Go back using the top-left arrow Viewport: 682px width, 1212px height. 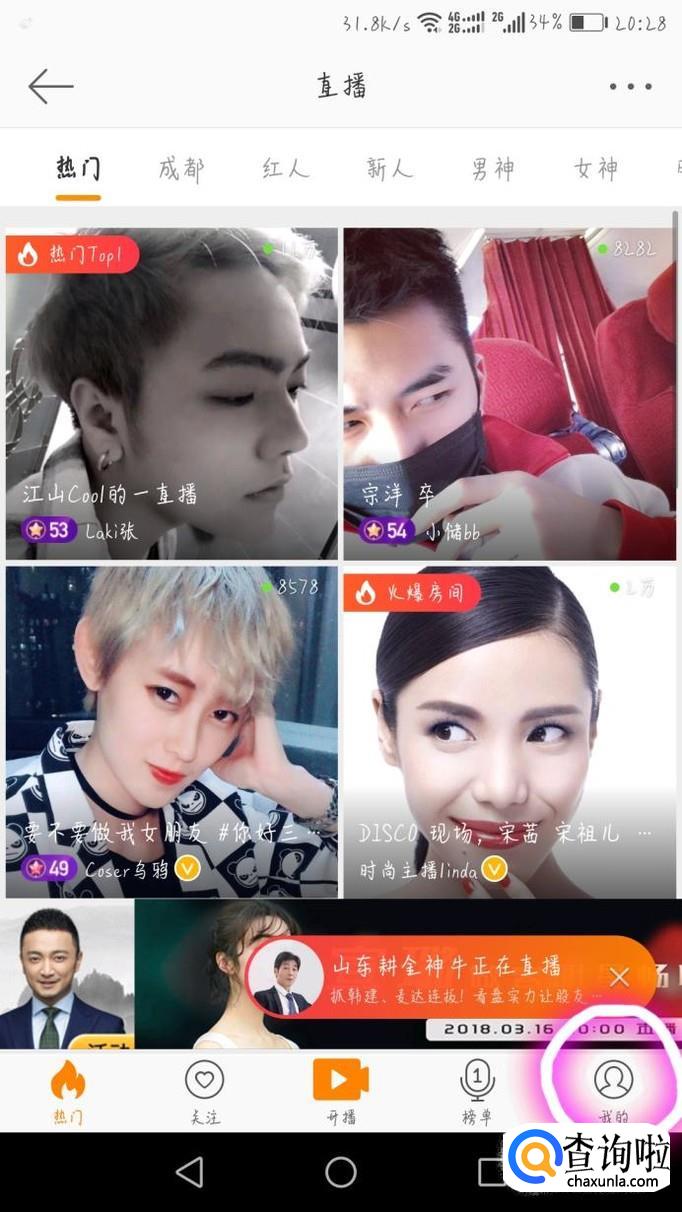(50, 87)
